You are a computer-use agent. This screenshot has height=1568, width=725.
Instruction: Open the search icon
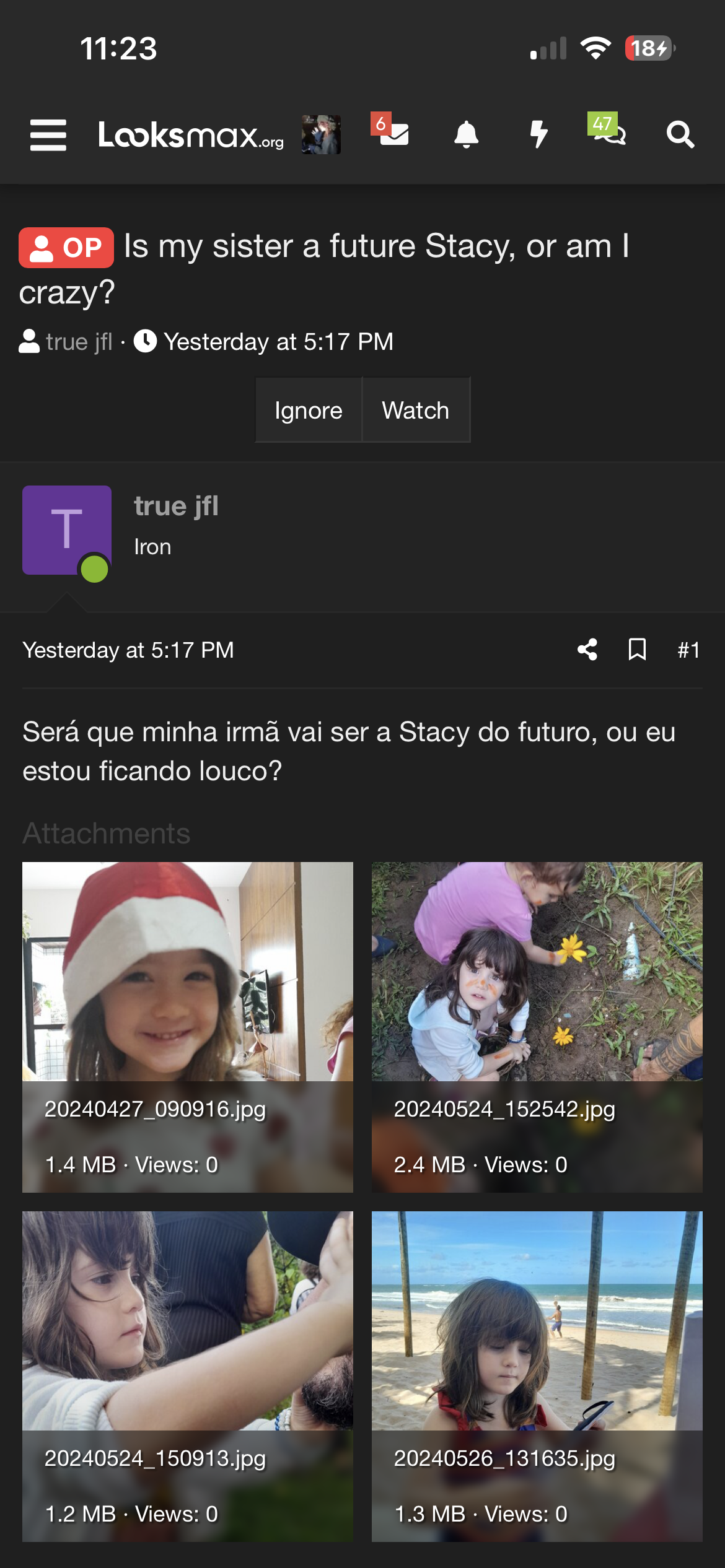(x=680, y=134)
